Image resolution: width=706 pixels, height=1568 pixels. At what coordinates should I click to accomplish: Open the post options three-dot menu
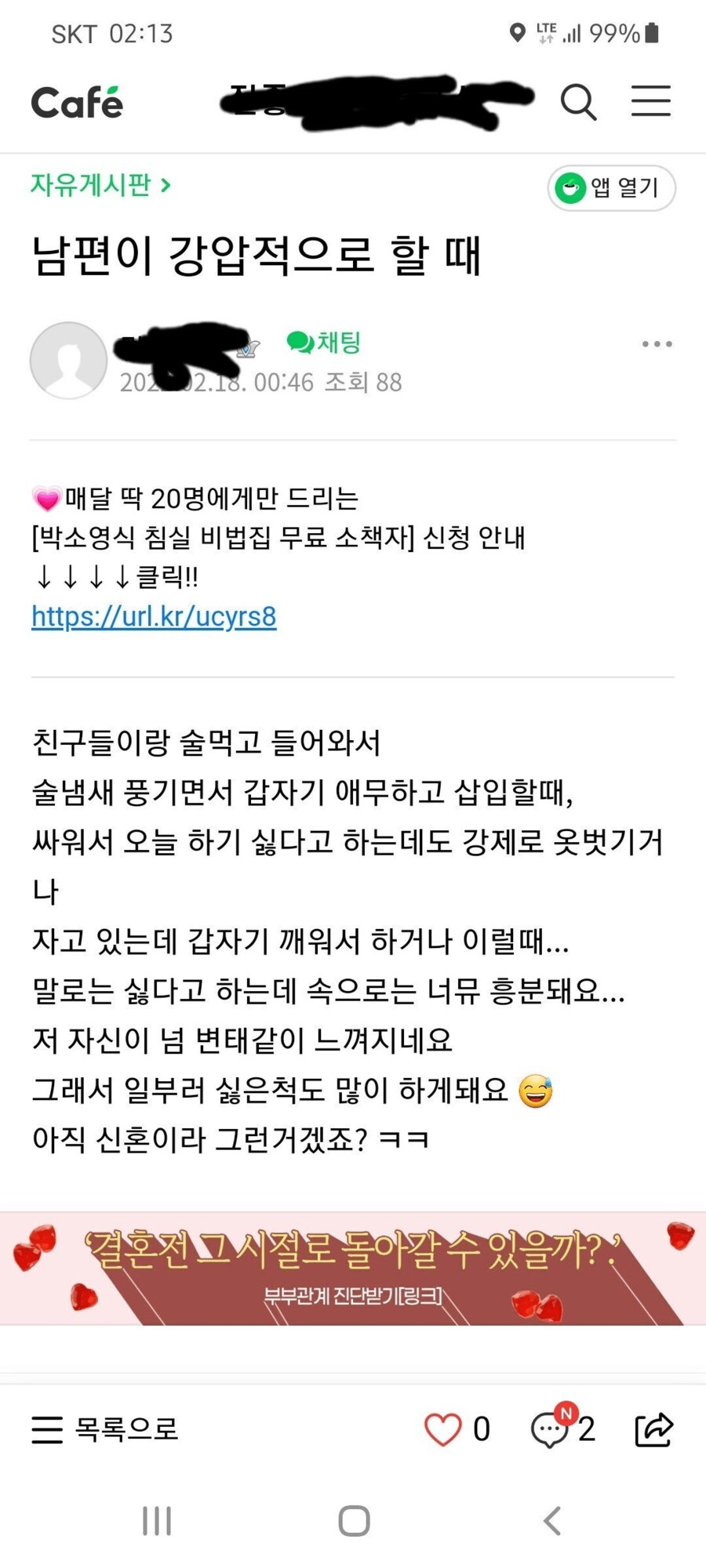coord(655,343)
